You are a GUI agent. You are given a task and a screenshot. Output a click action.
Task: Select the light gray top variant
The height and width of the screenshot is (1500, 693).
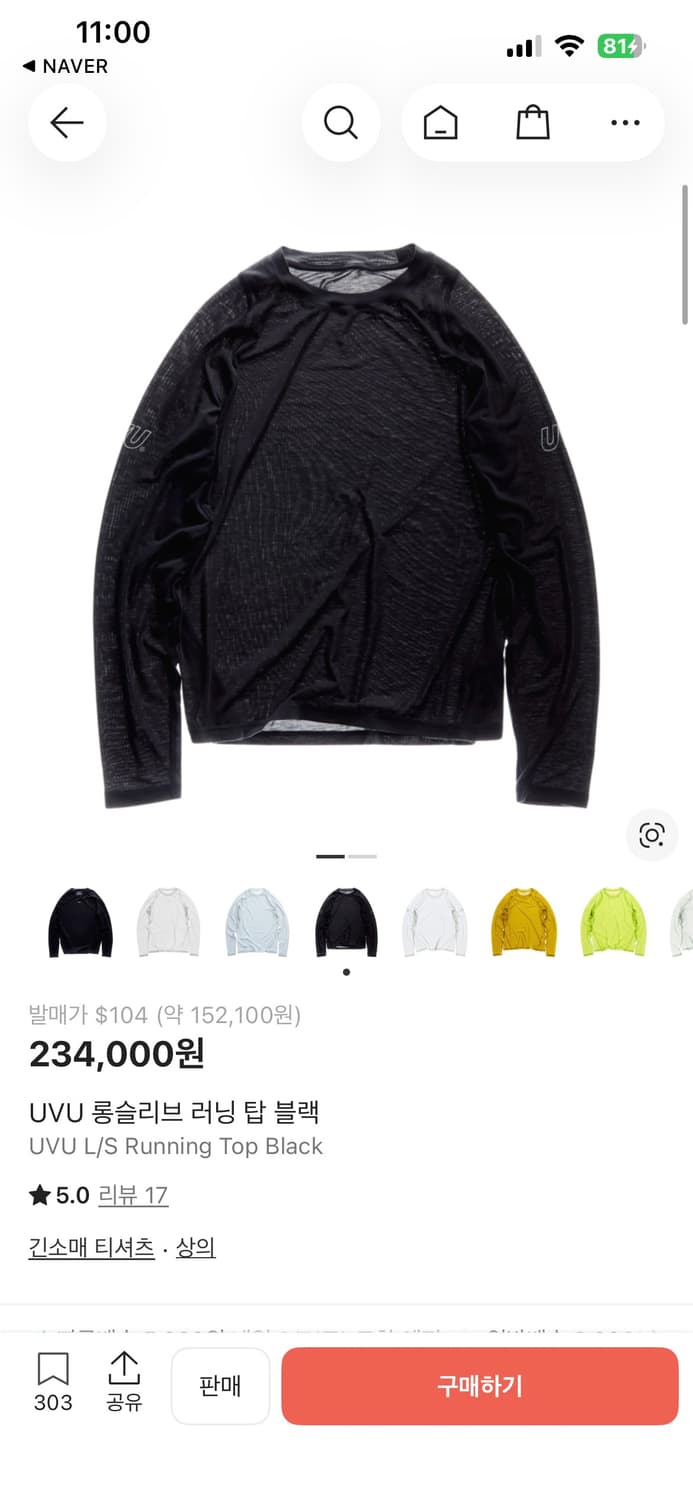(168, 922)
